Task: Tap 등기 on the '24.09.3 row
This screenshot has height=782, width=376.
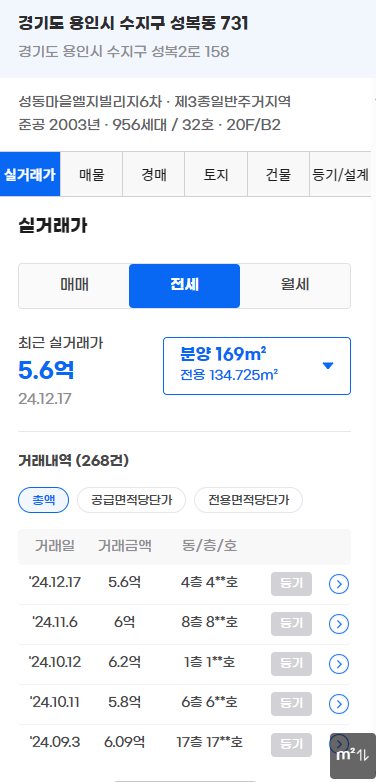Action: (x=291, y=745)
